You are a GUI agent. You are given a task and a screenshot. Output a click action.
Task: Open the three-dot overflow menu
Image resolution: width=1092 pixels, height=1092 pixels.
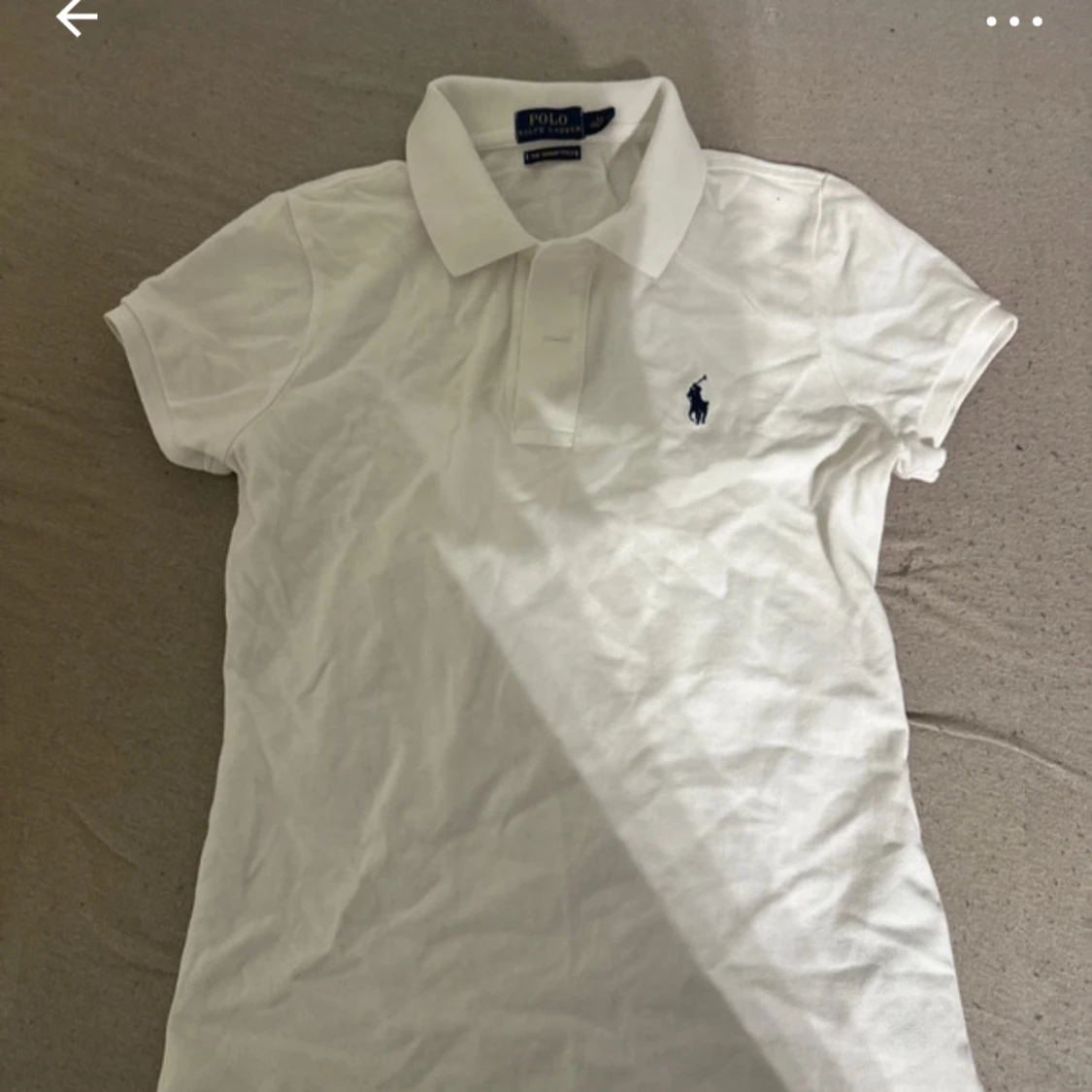[1014, 21]
